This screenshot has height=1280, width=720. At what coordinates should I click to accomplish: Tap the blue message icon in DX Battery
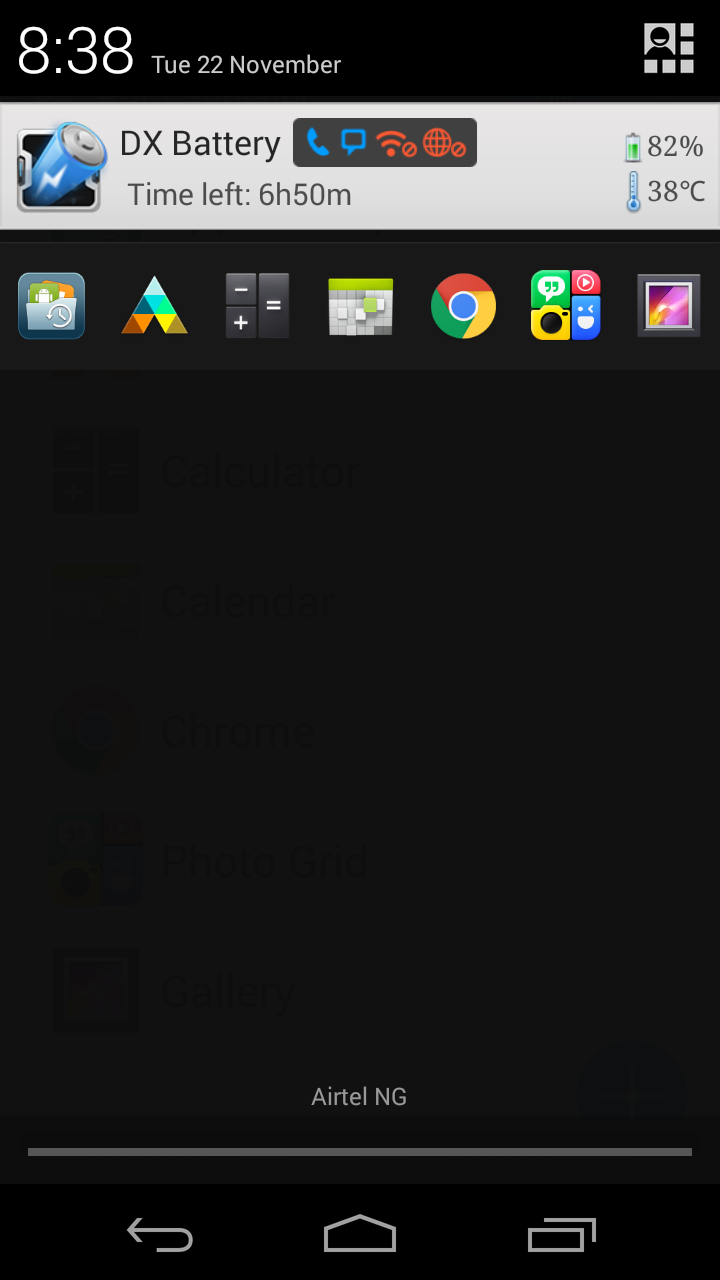click(x=353, y=143)
